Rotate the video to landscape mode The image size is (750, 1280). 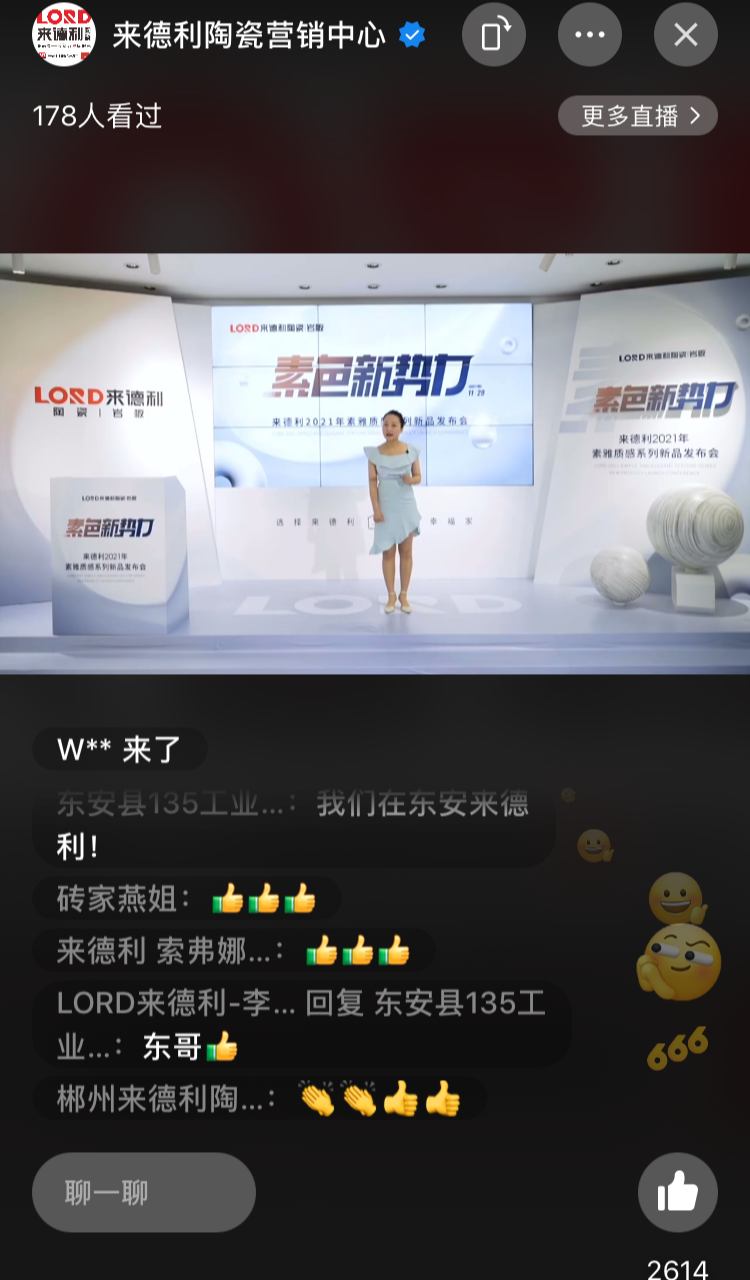493,35
